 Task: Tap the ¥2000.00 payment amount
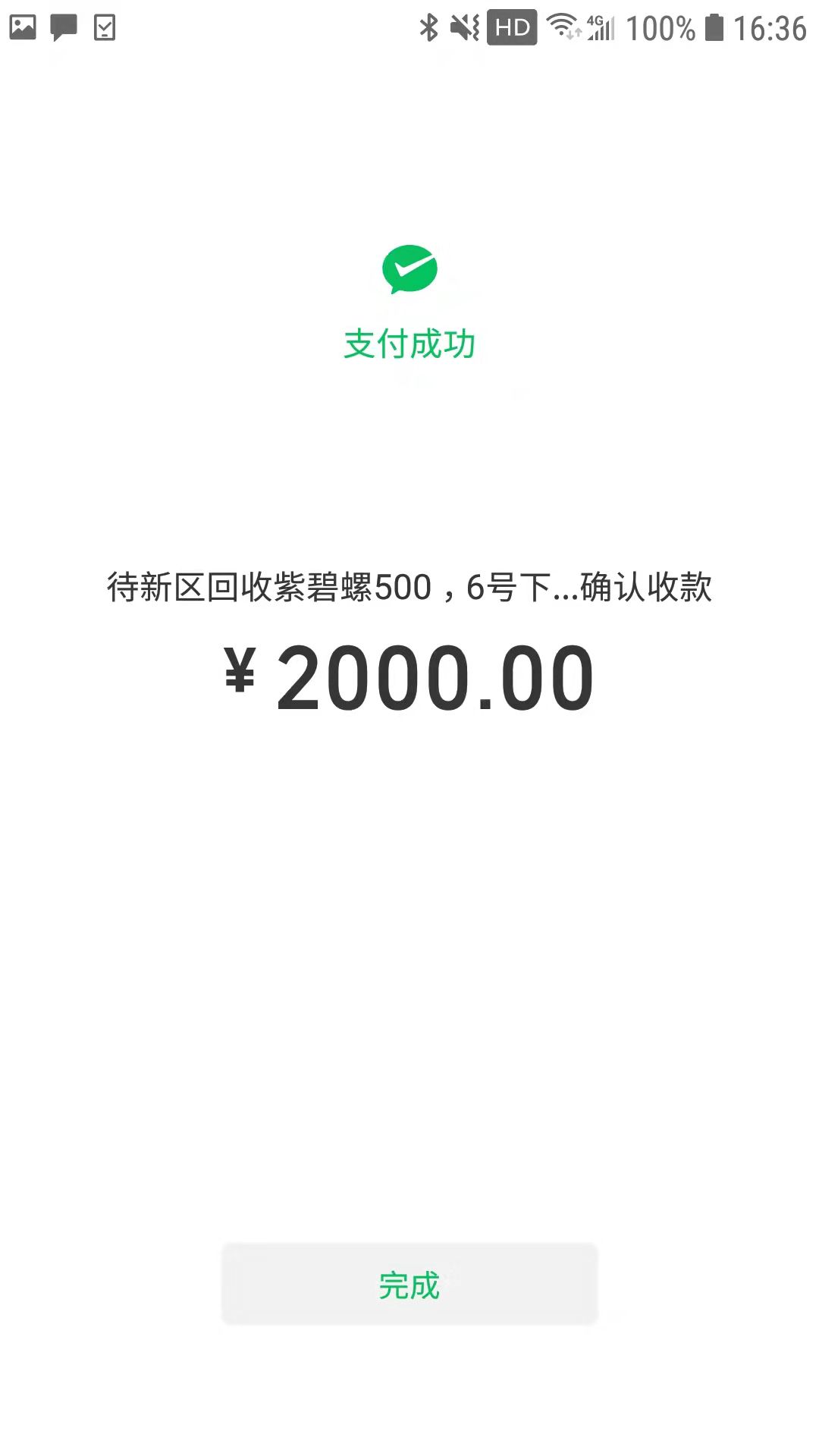click(x=409, y=677)
